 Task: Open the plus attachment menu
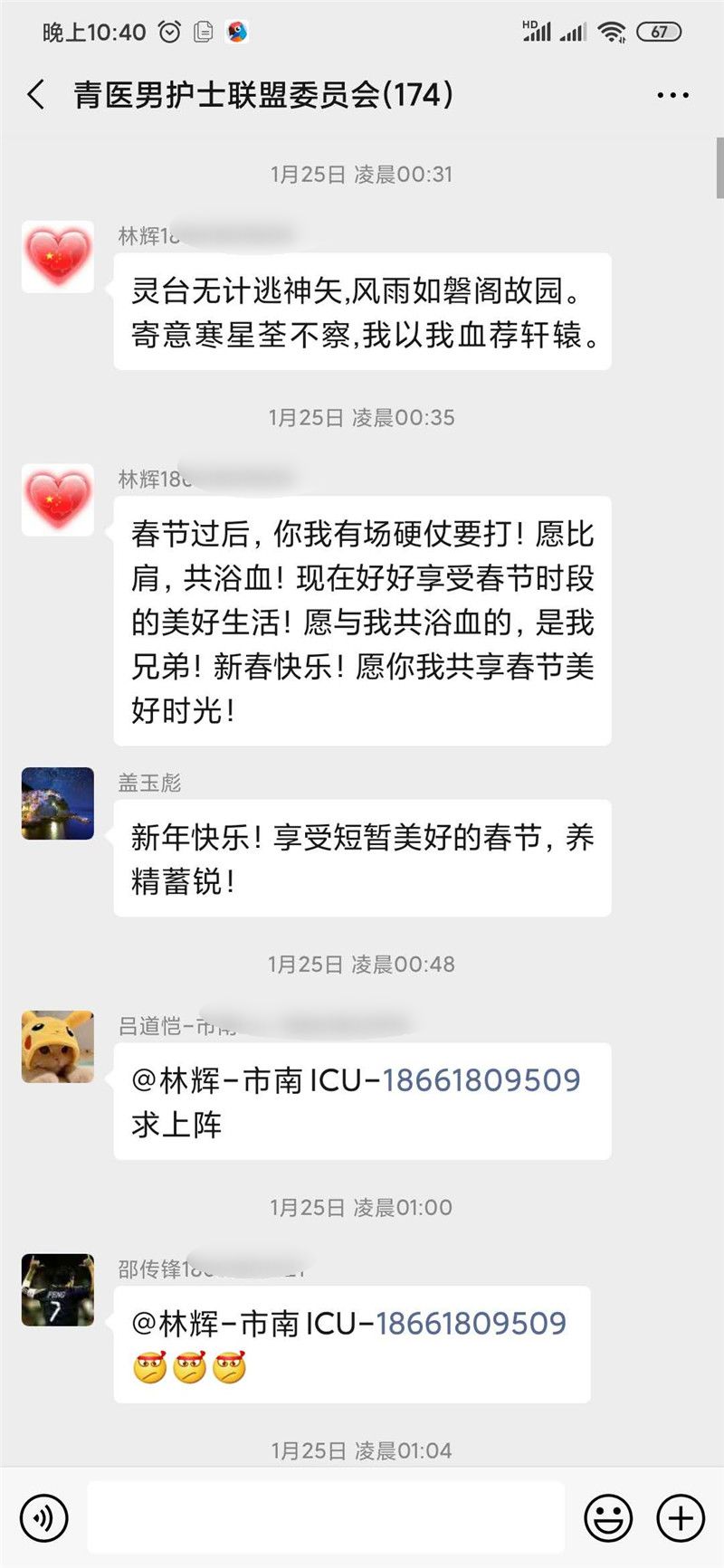681,1517
